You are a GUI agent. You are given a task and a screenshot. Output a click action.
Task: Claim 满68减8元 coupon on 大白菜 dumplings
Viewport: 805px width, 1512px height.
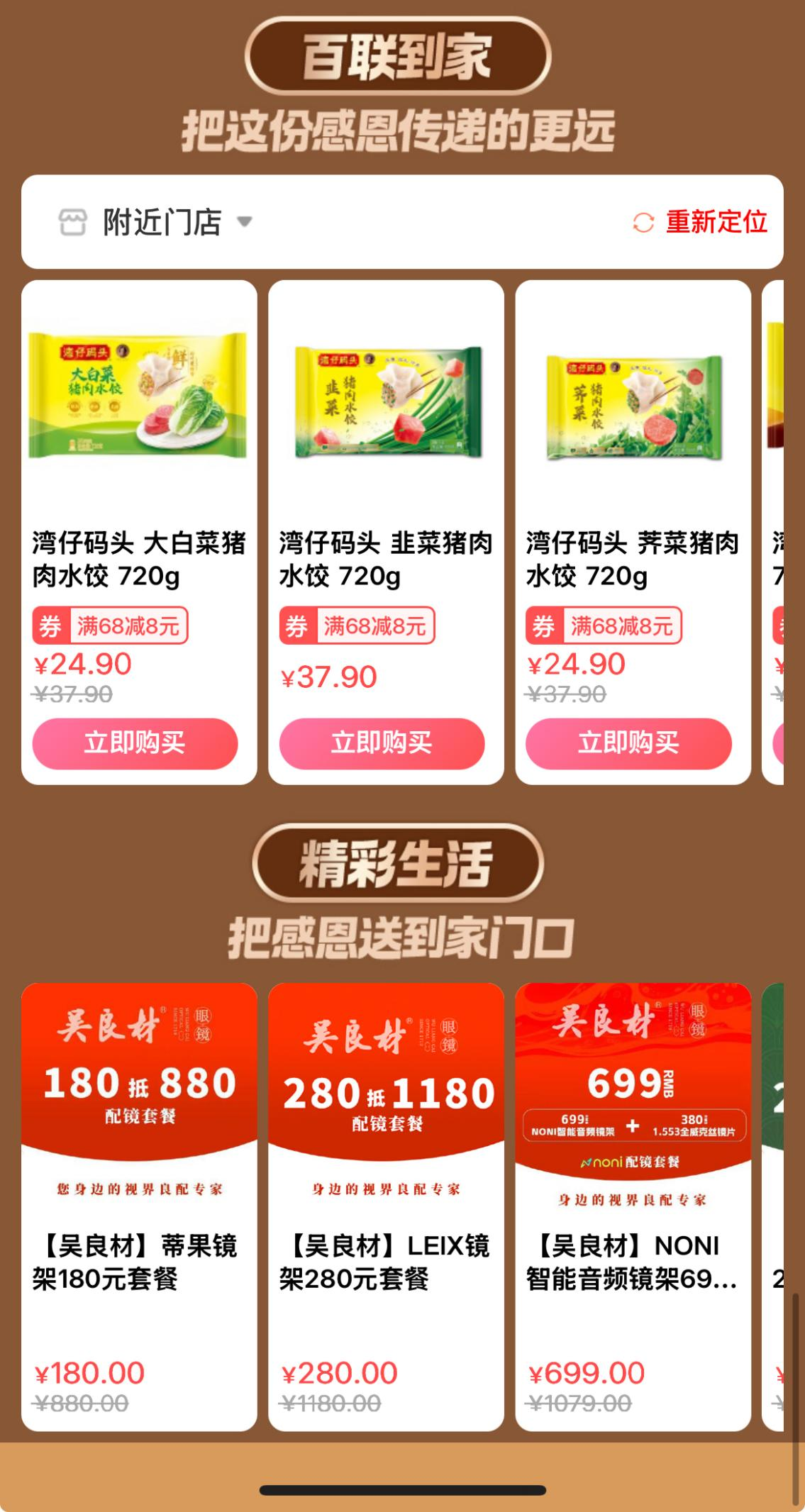tap(111, 626)
